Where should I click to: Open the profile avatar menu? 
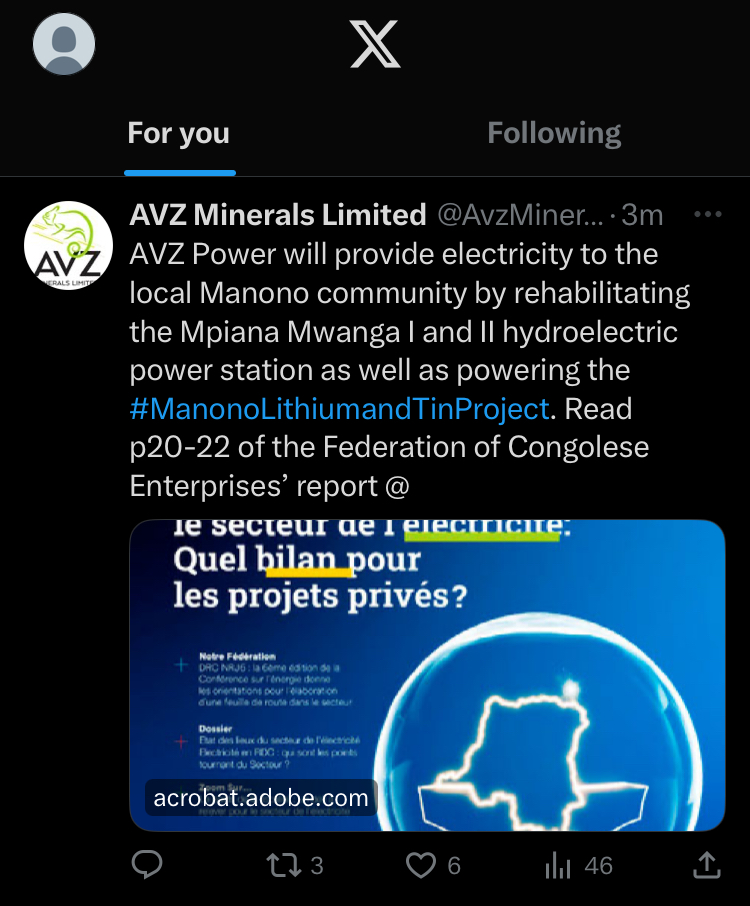(64, 43)
